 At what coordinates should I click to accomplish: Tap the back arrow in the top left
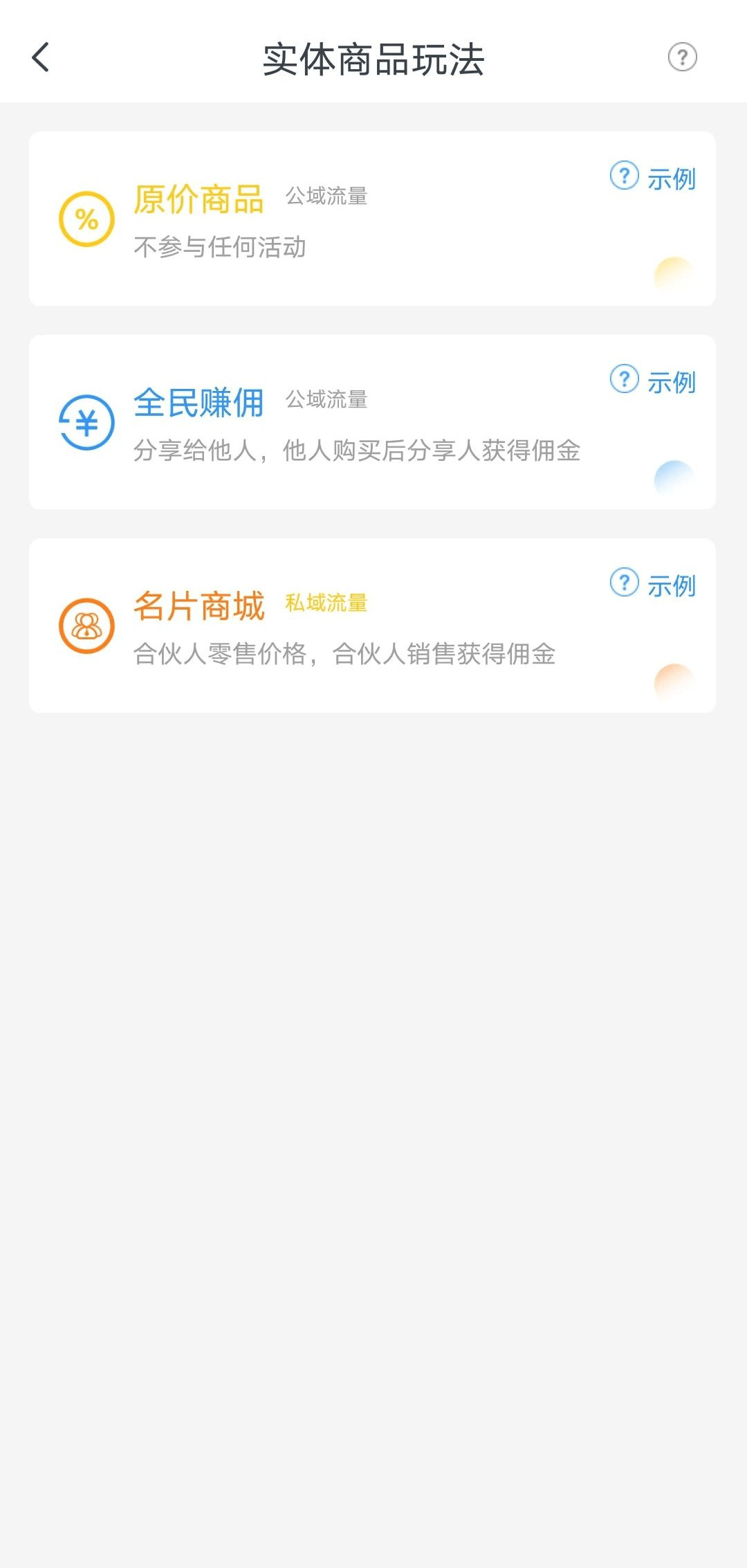click(x=41, y=57)
